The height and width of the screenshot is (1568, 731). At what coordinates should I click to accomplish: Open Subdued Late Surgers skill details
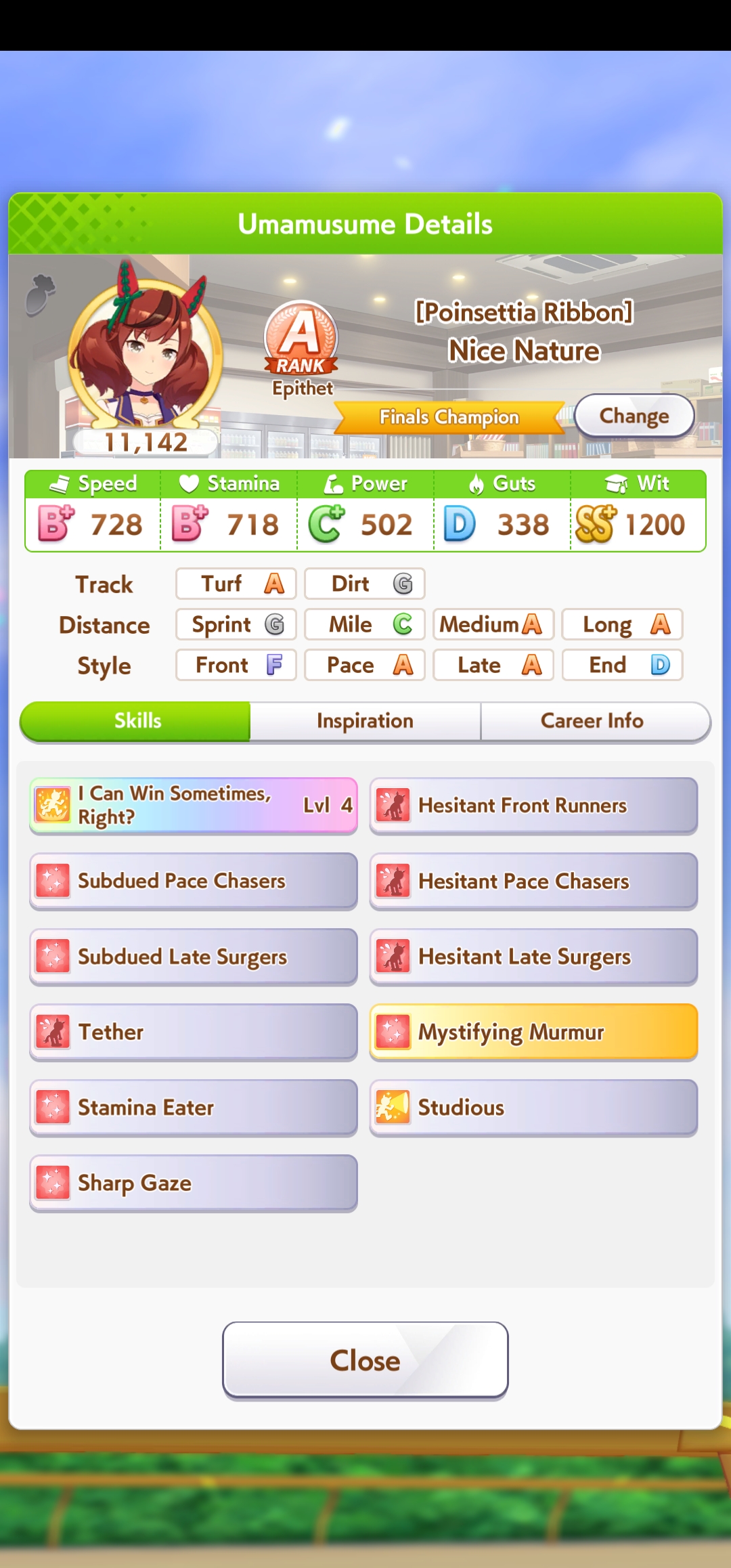[x=193, y=957]
